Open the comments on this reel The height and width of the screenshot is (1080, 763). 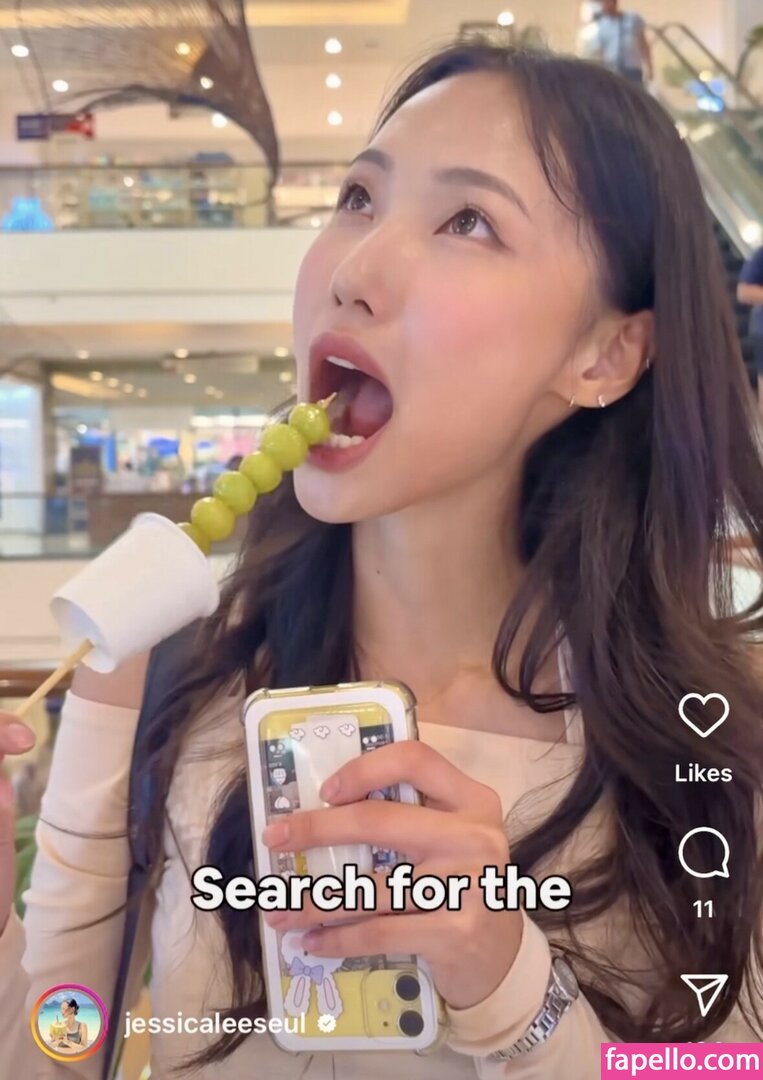tap(703, 854)
